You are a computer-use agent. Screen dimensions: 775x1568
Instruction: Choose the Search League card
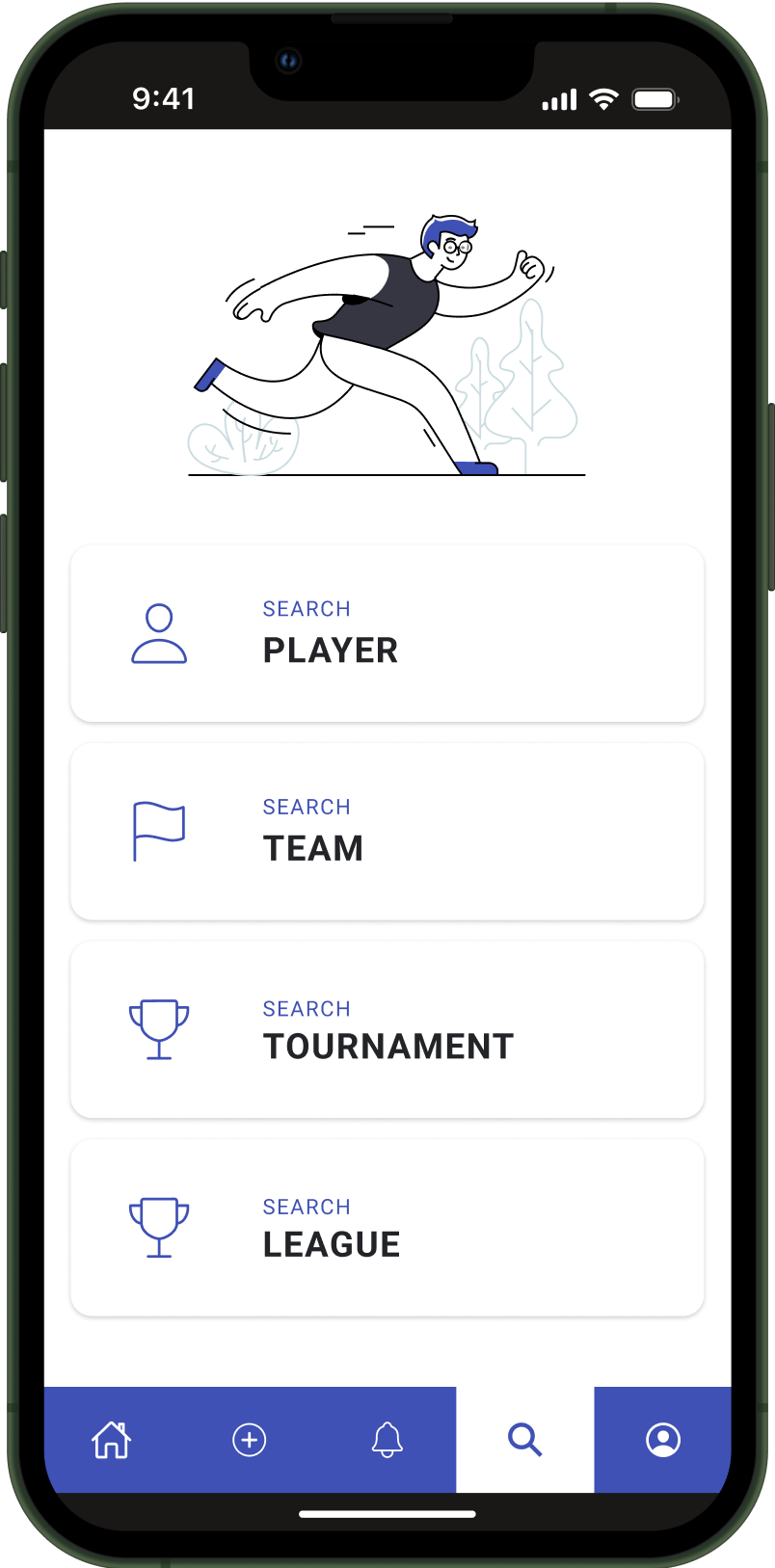pos(387,1227)
